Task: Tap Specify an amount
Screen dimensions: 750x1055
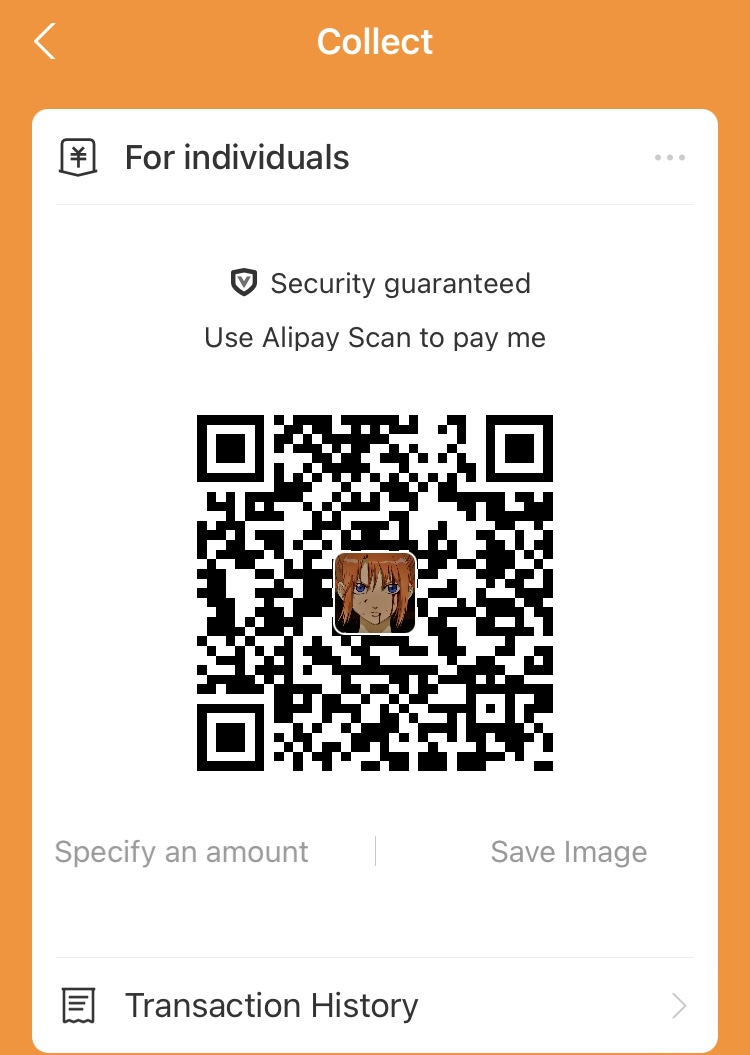Action: (x=182, y=852)
